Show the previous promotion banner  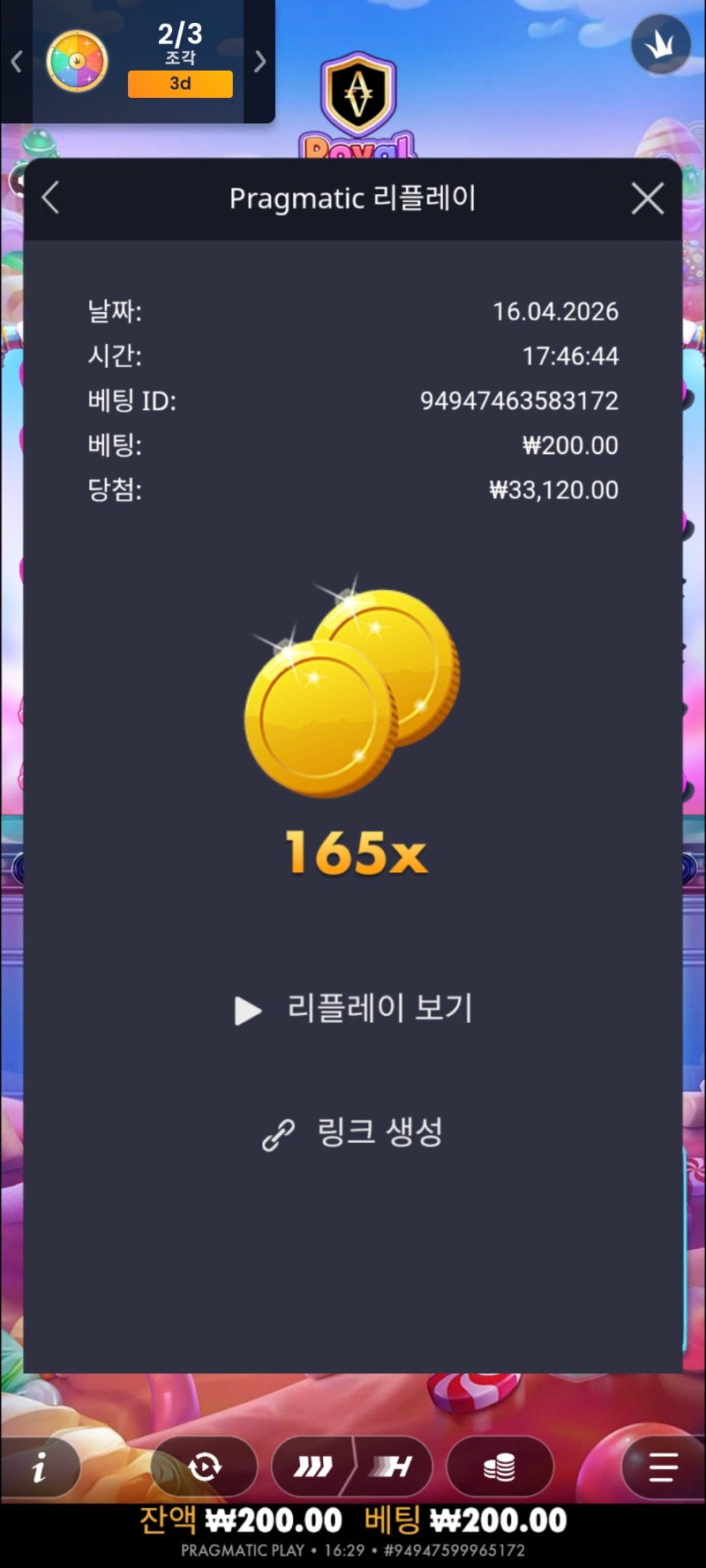(x=16, y=62)
